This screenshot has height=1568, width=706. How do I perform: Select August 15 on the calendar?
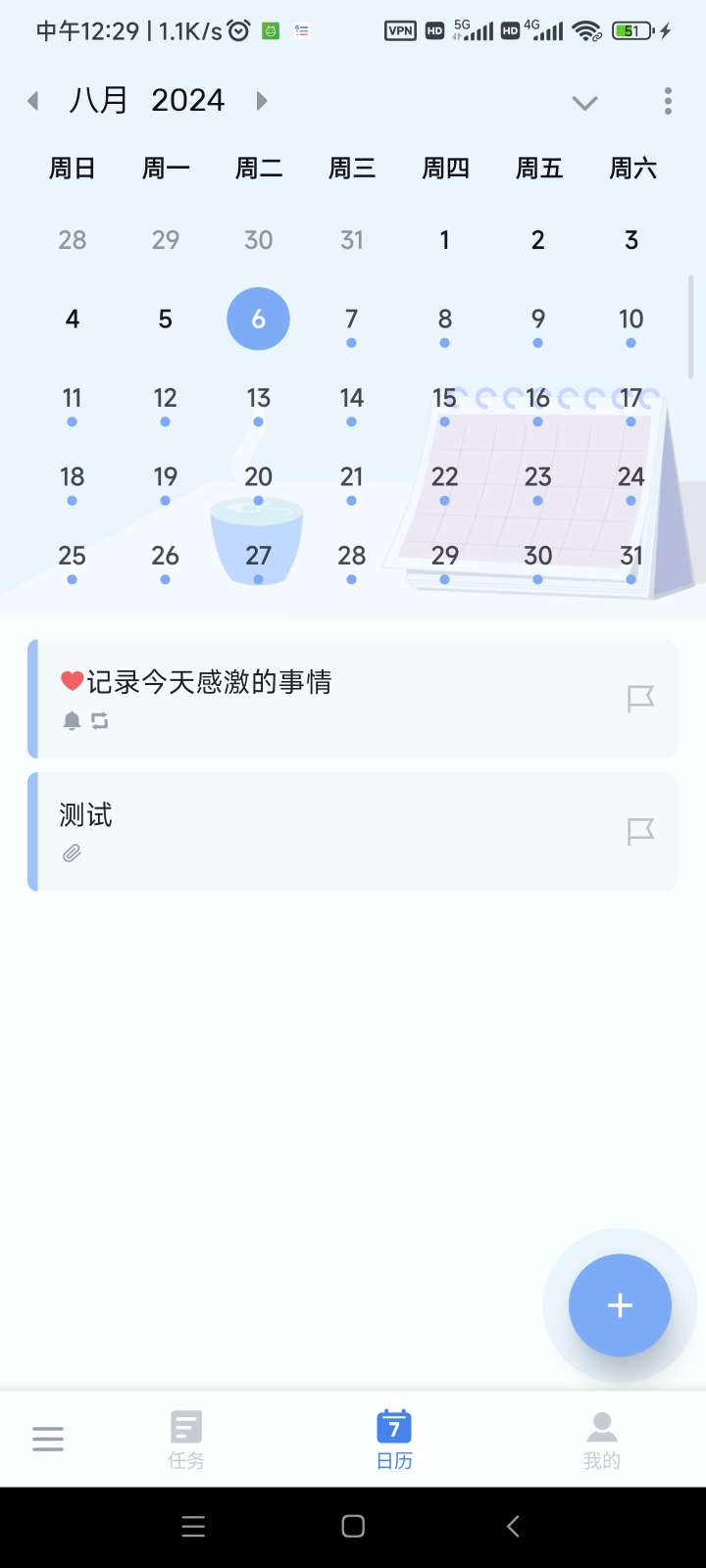coord(444,399)
